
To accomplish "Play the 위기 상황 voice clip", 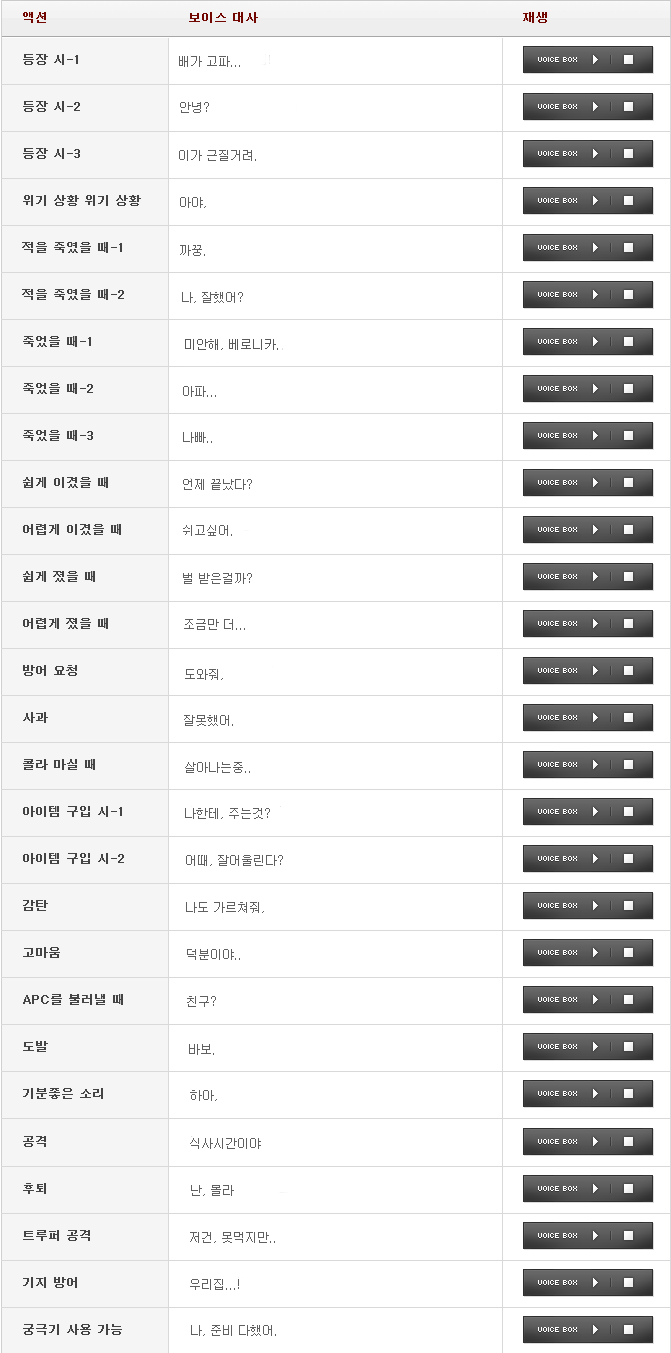I will 595,200.
